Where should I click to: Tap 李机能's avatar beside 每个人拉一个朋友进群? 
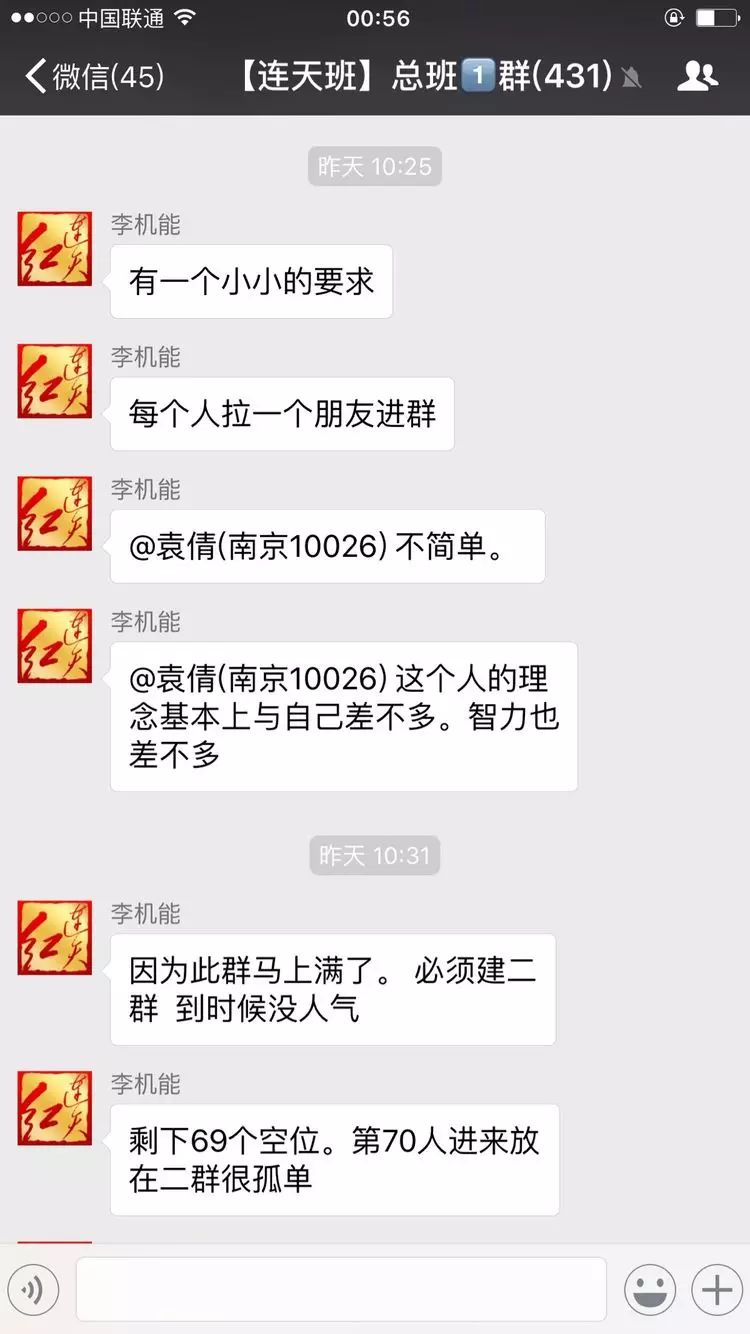(55, 381)
